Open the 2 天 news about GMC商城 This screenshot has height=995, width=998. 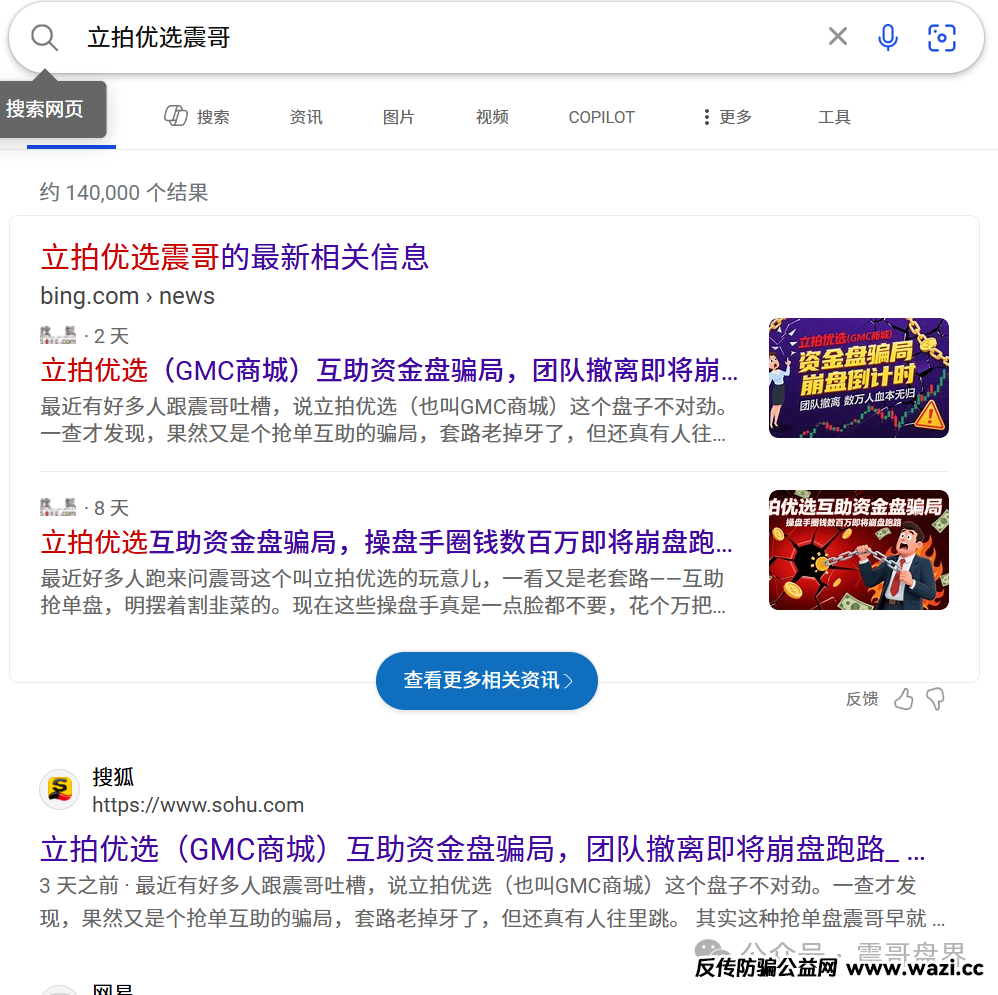tap(389, 371)
